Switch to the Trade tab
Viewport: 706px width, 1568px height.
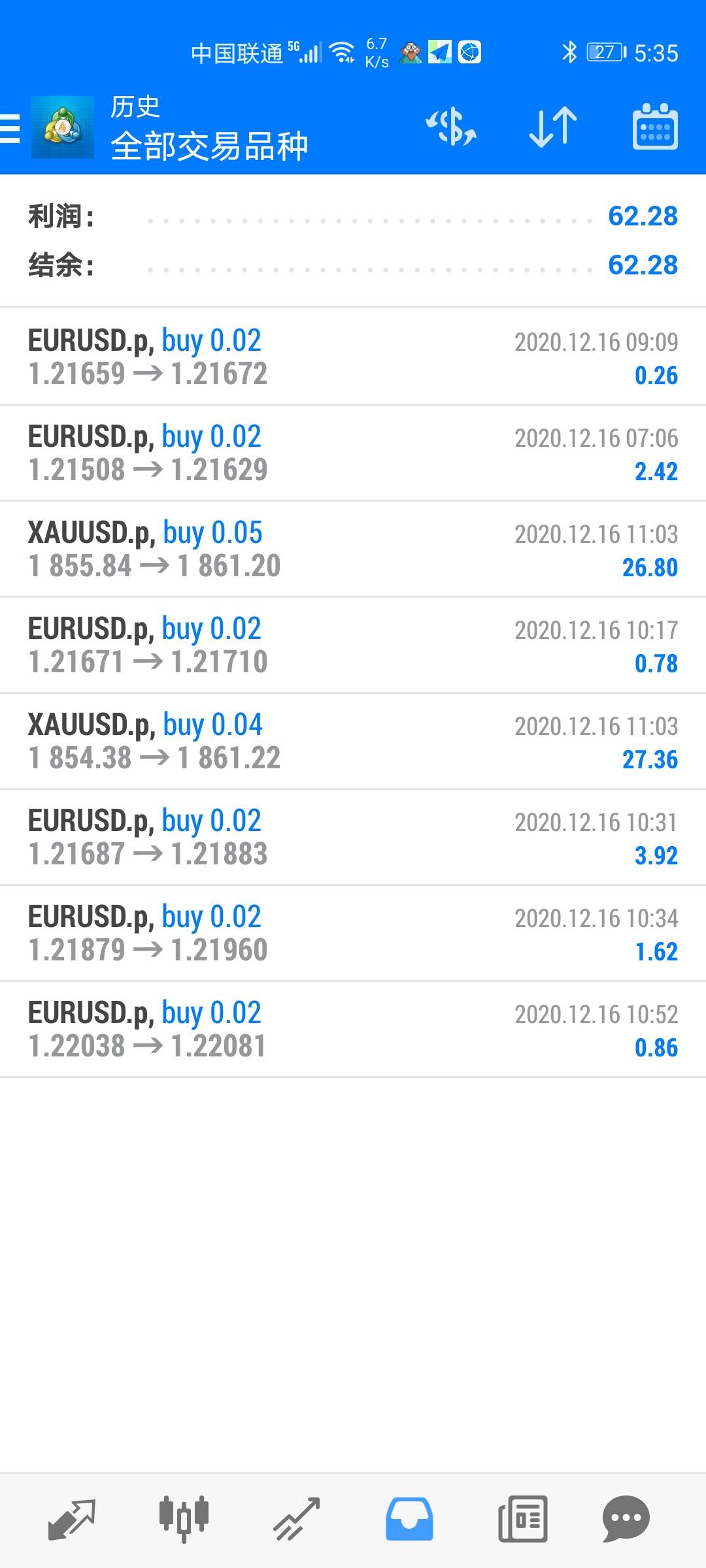[296, 1518]
